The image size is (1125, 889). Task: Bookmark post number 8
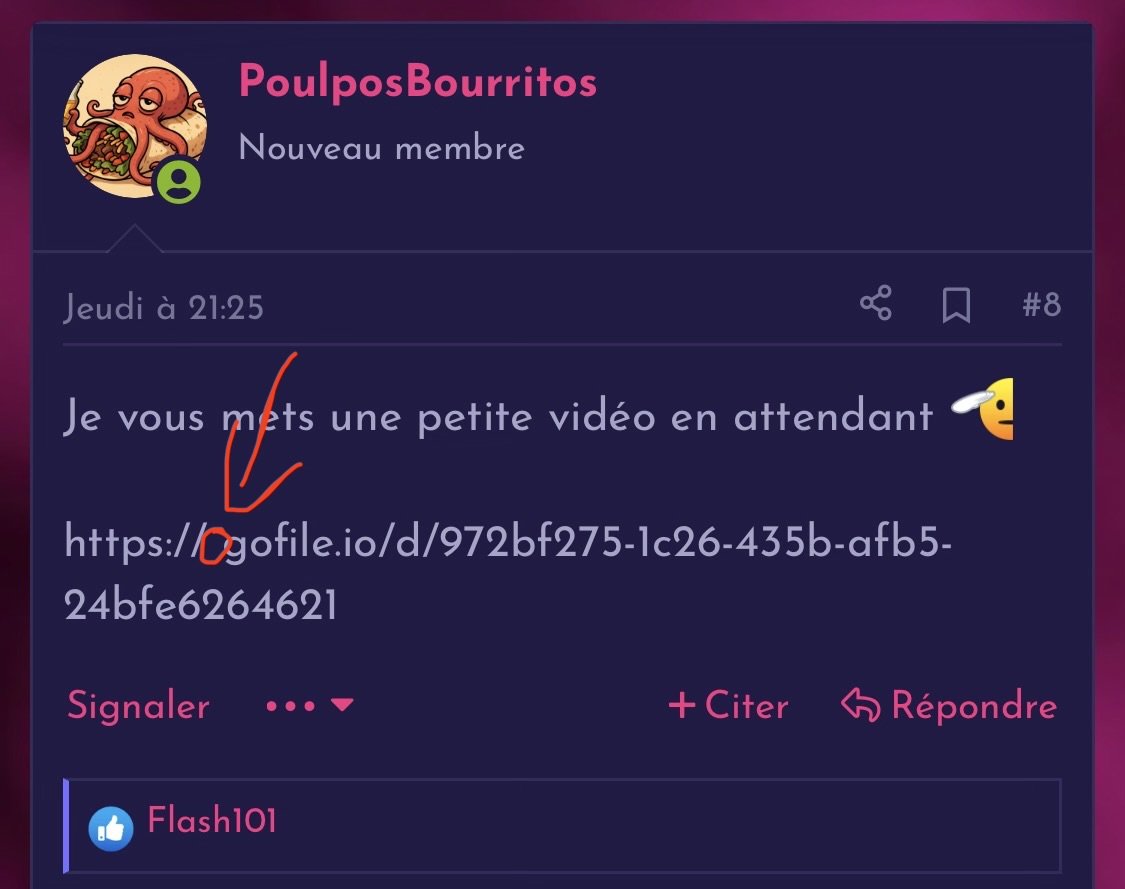[x=956, y=305]
